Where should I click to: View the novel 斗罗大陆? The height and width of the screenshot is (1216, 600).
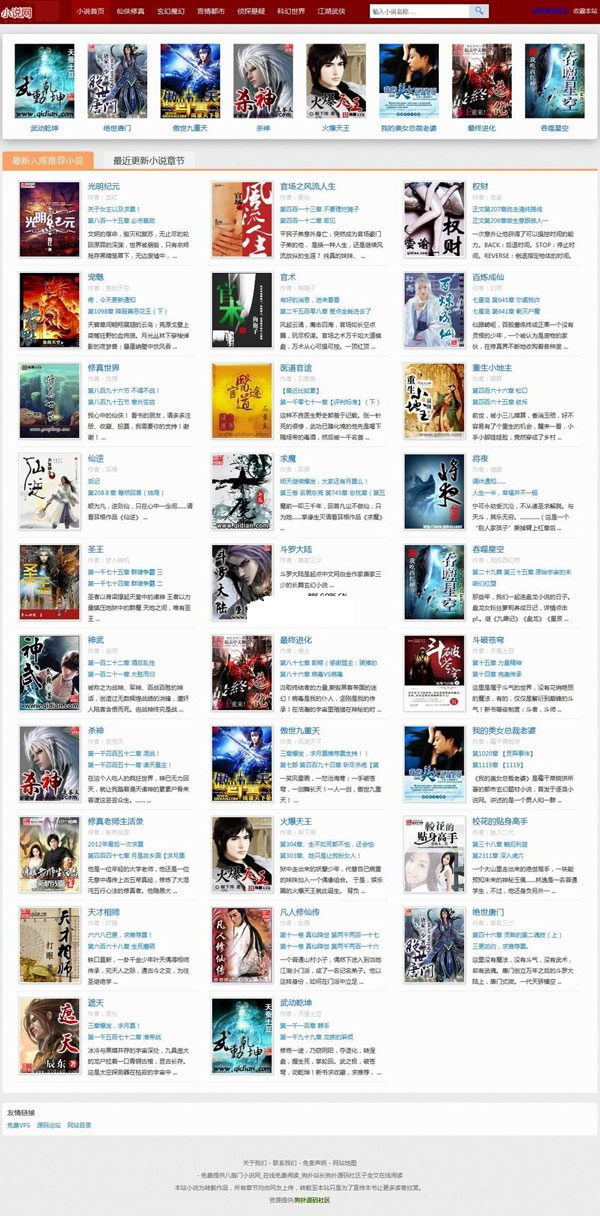tap(296, 548)
